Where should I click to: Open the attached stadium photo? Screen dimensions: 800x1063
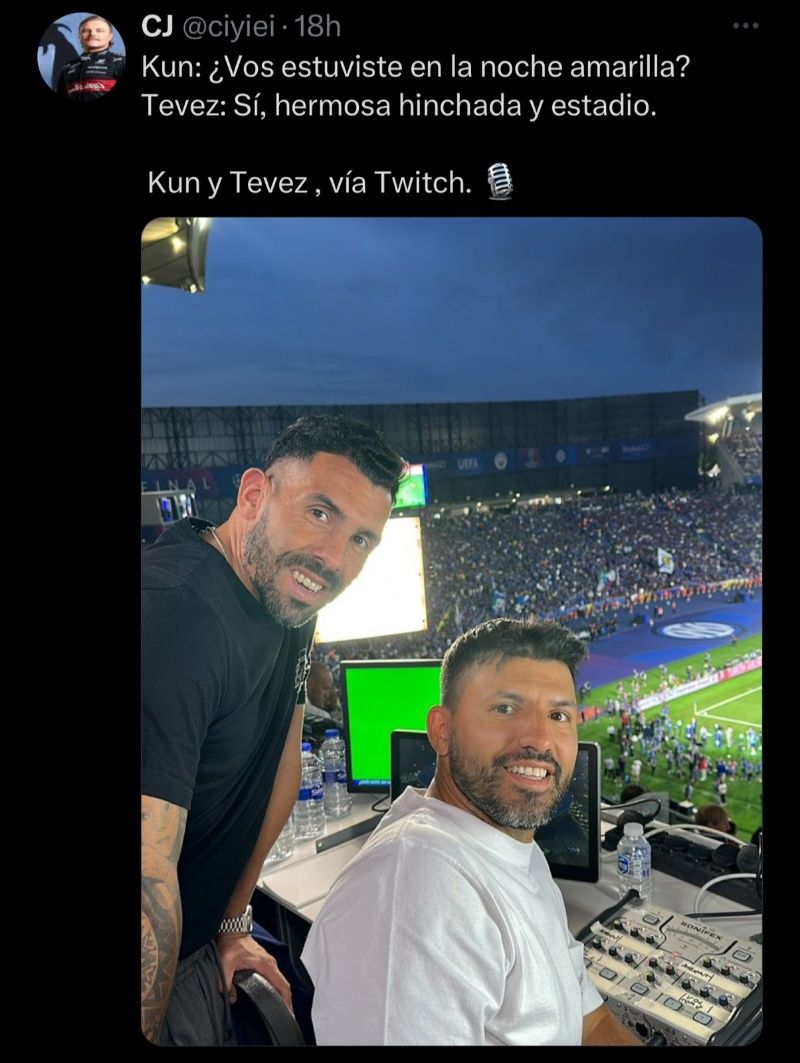click(x=451, y=630)
